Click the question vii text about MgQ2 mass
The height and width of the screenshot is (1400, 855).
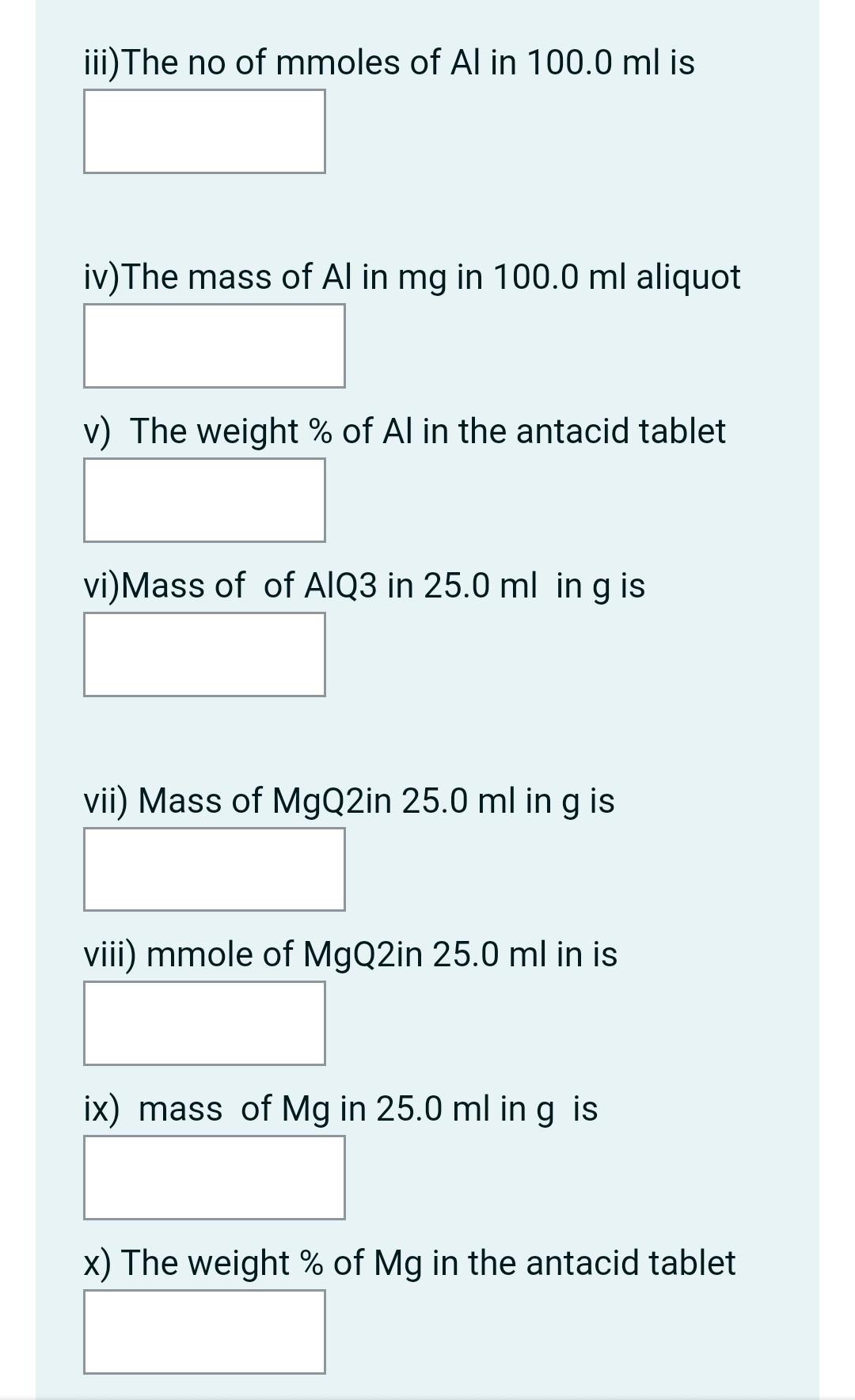click(x=347, y=801)
